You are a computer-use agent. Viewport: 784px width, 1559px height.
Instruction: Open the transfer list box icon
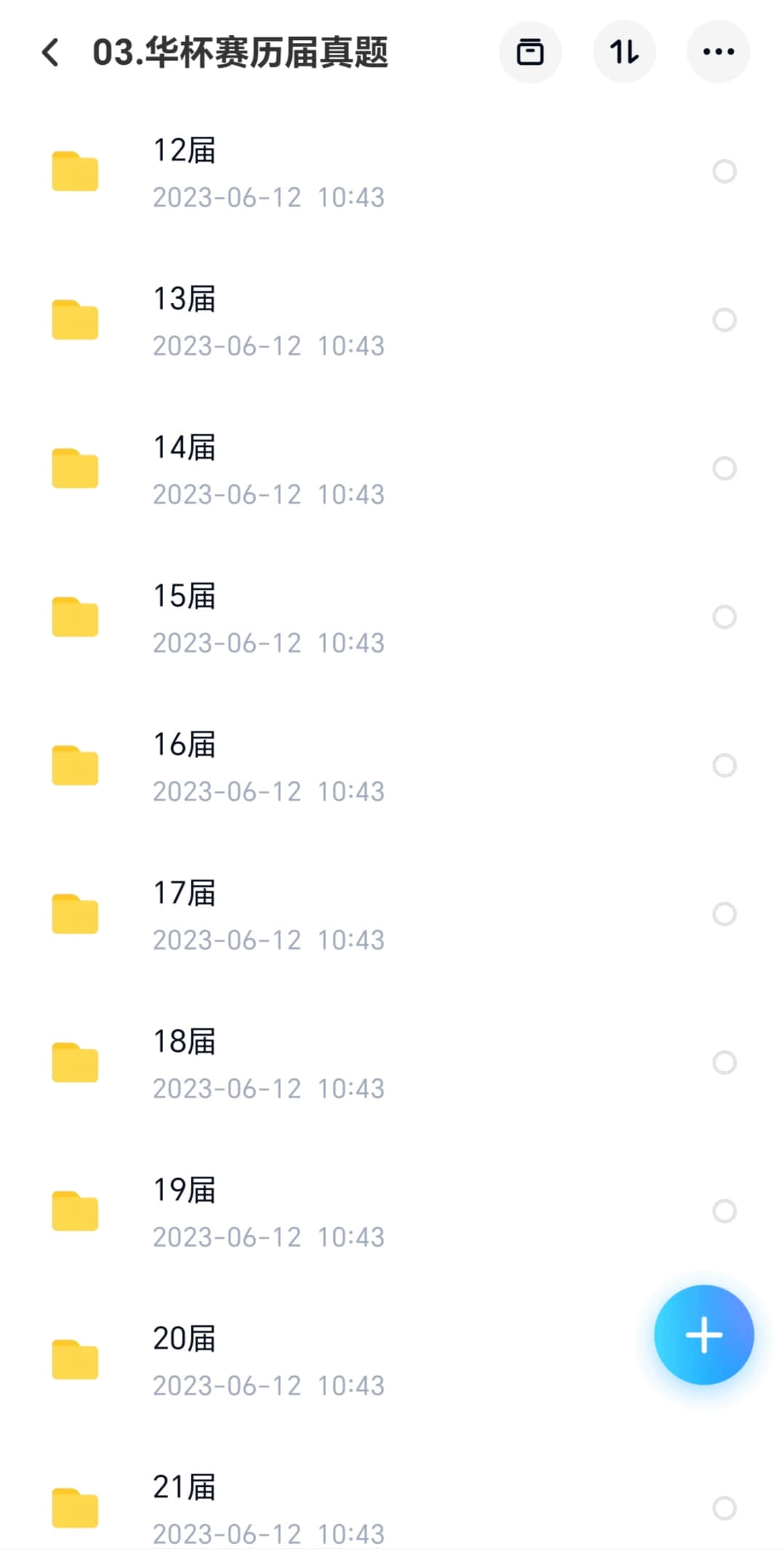click(530, 52)
